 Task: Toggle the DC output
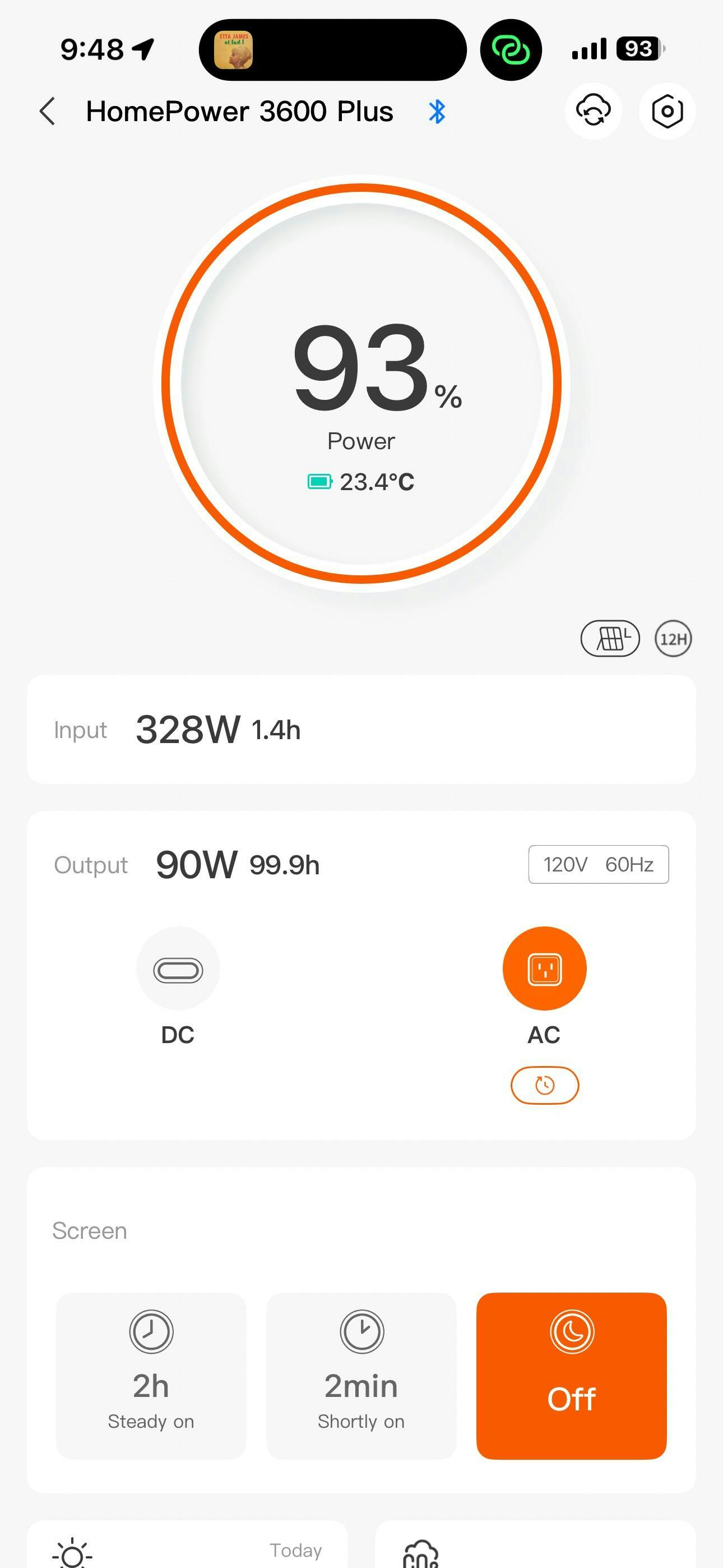178,969
